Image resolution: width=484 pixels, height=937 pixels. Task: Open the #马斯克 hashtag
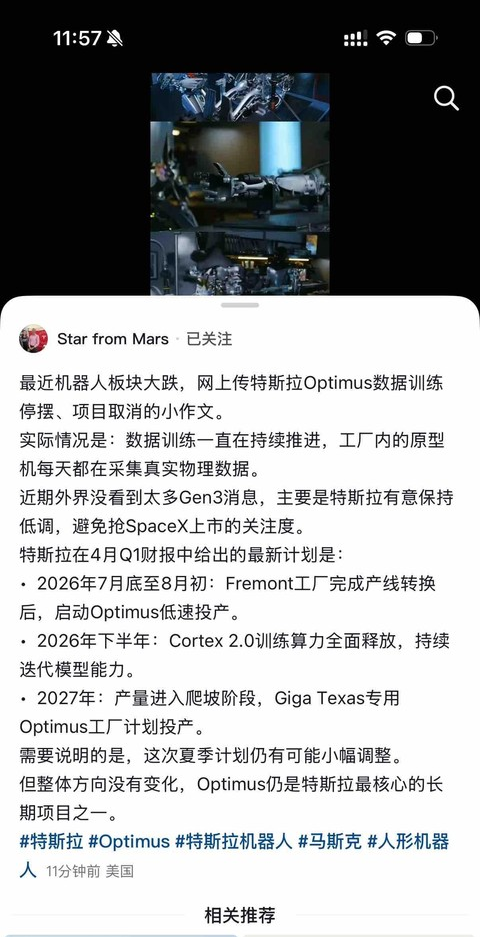coord(330,842)
